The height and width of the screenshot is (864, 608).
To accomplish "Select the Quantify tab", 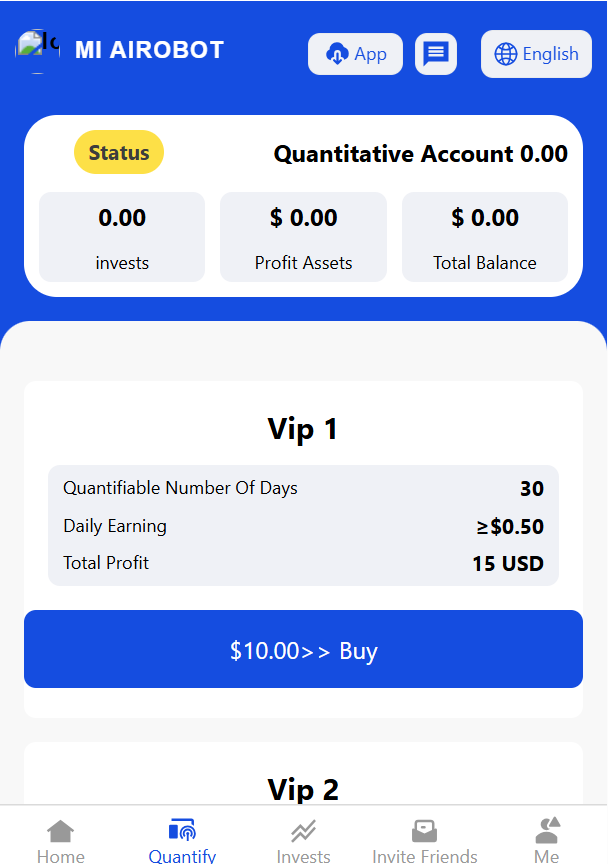I will point(182,840).
